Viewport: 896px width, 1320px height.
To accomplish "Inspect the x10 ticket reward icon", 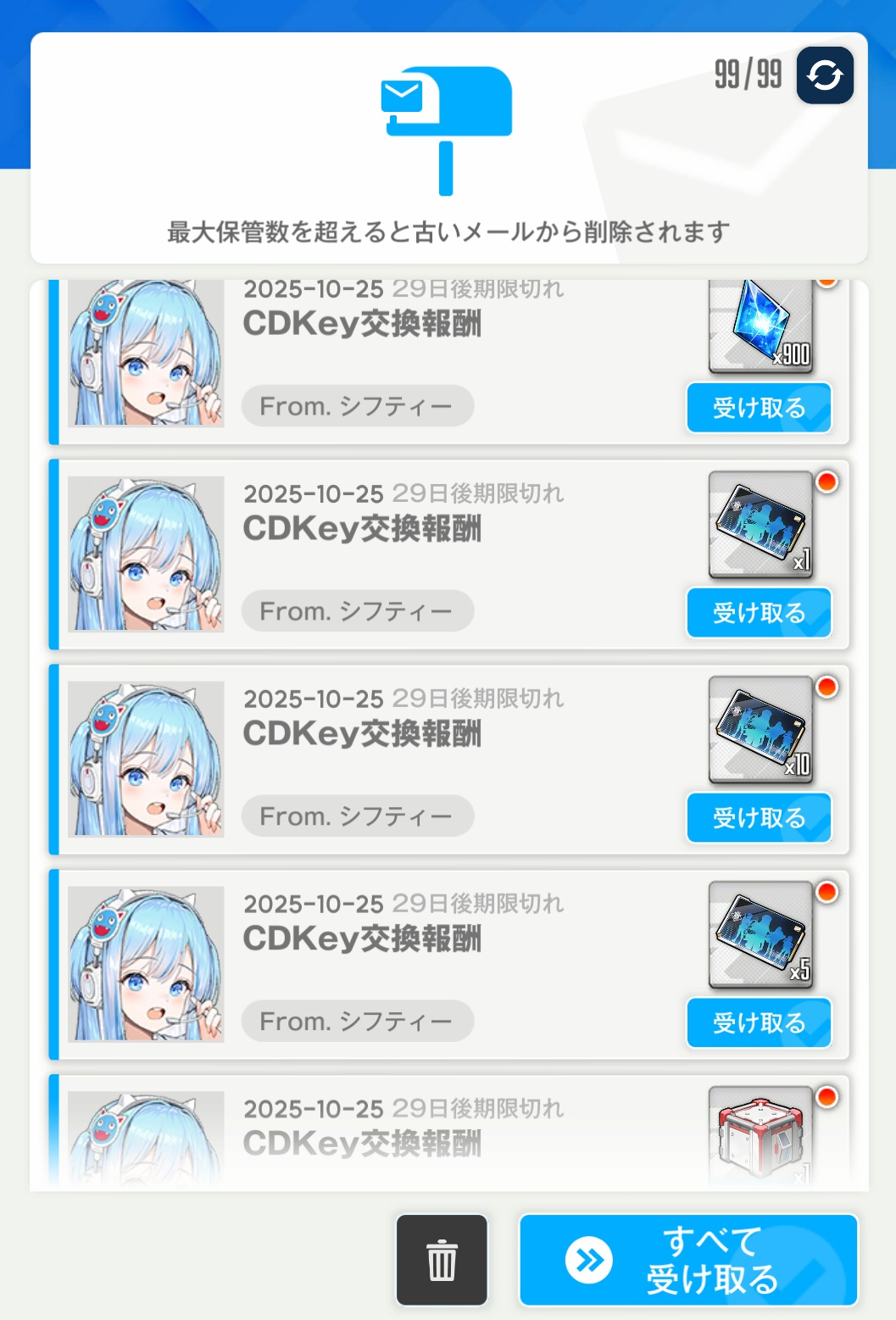I will (x=760, y=729).
